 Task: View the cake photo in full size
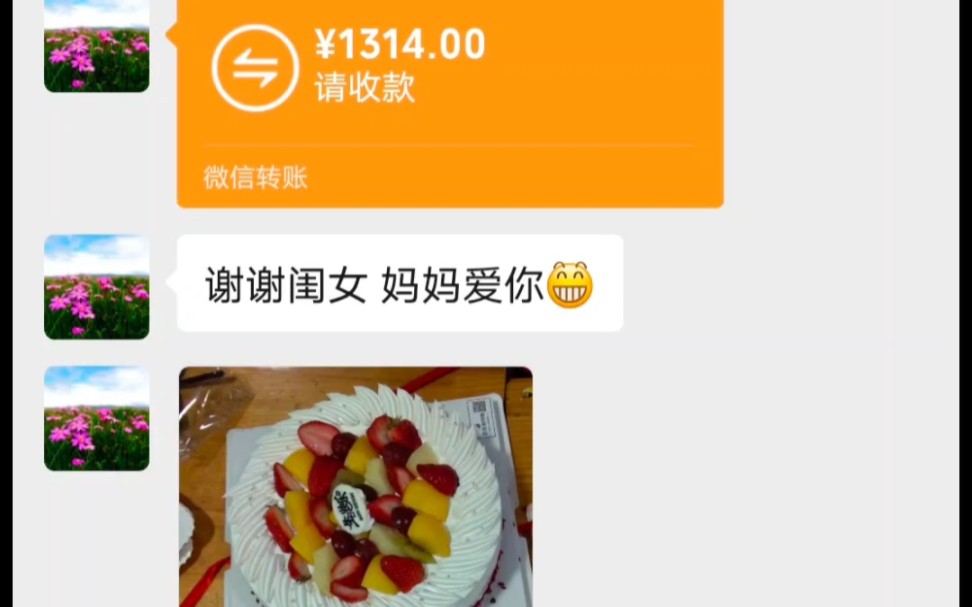pos(355,487)
